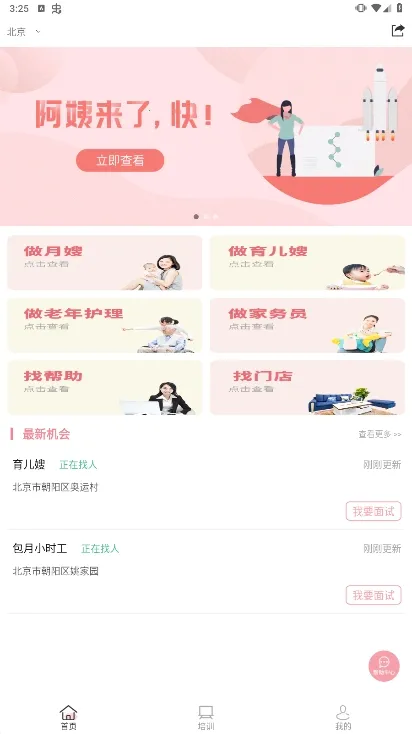View more via 查看更多 link
Viewport: 412px width, 734px height.
point(380,434)
